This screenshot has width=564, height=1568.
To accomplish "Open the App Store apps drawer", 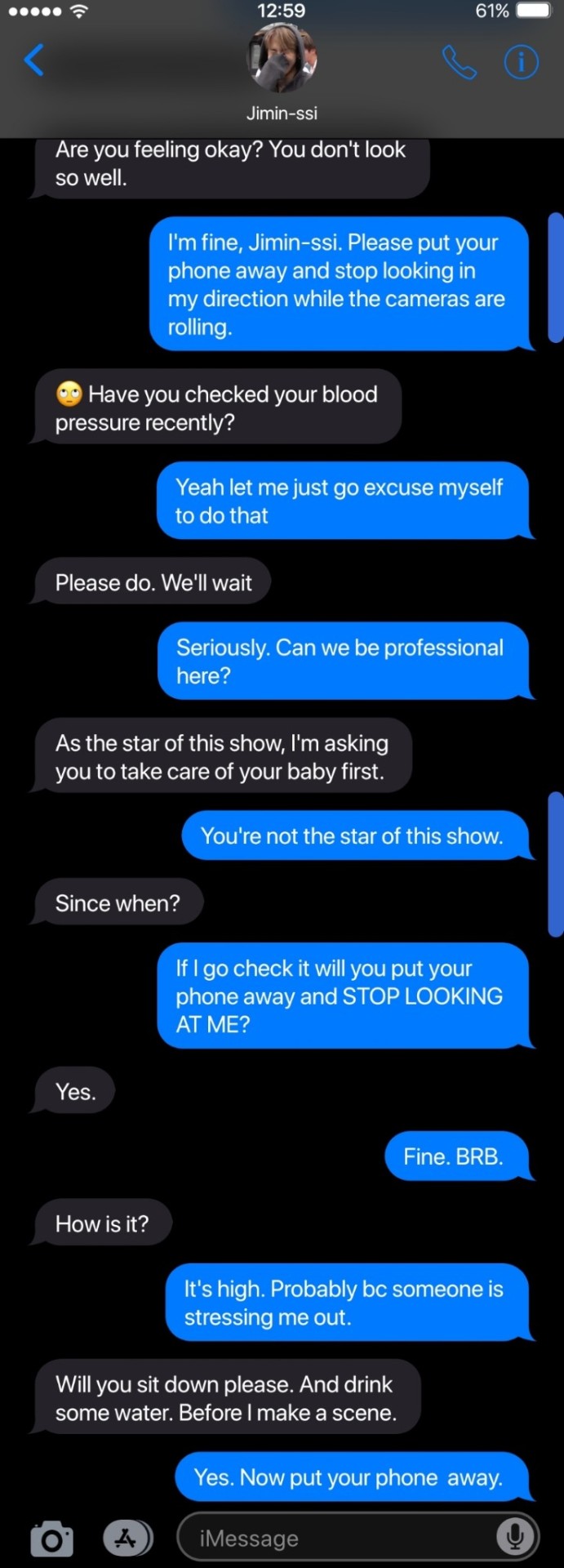I will [127, 1538].
